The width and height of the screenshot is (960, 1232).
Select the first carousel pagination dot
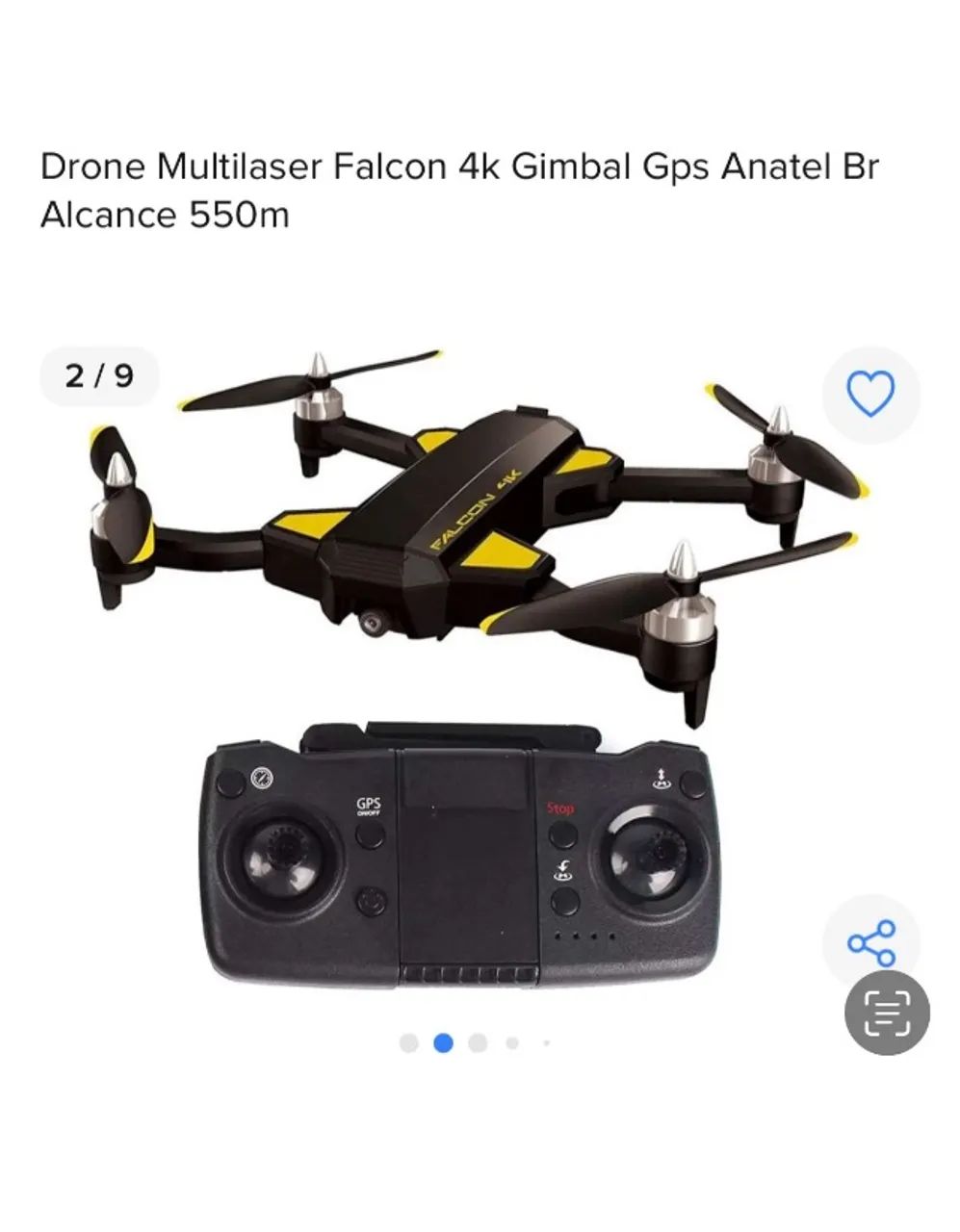407,1040
